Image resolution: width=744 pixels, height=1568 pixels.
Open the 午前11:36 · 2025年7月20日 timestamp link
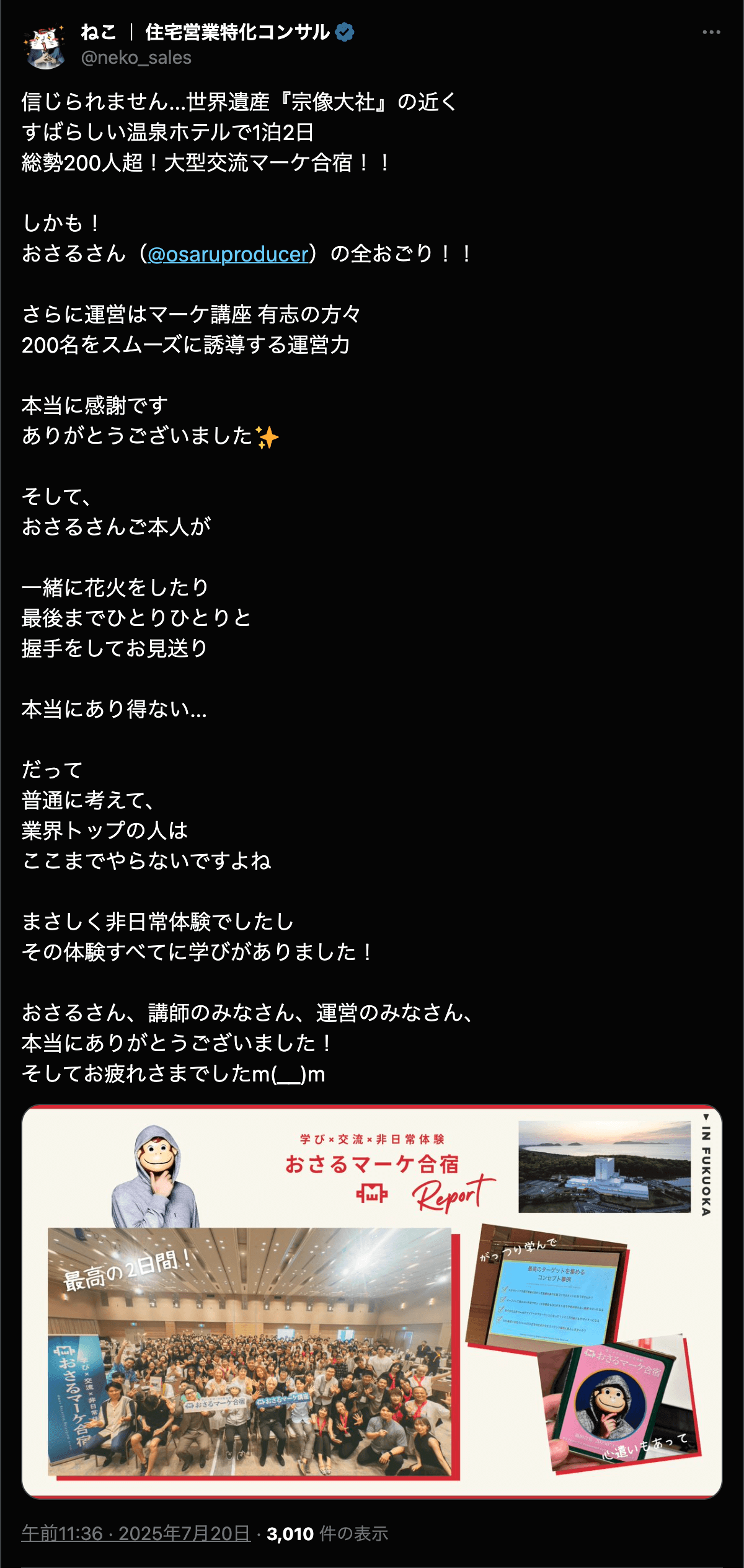pos(136,1533)
